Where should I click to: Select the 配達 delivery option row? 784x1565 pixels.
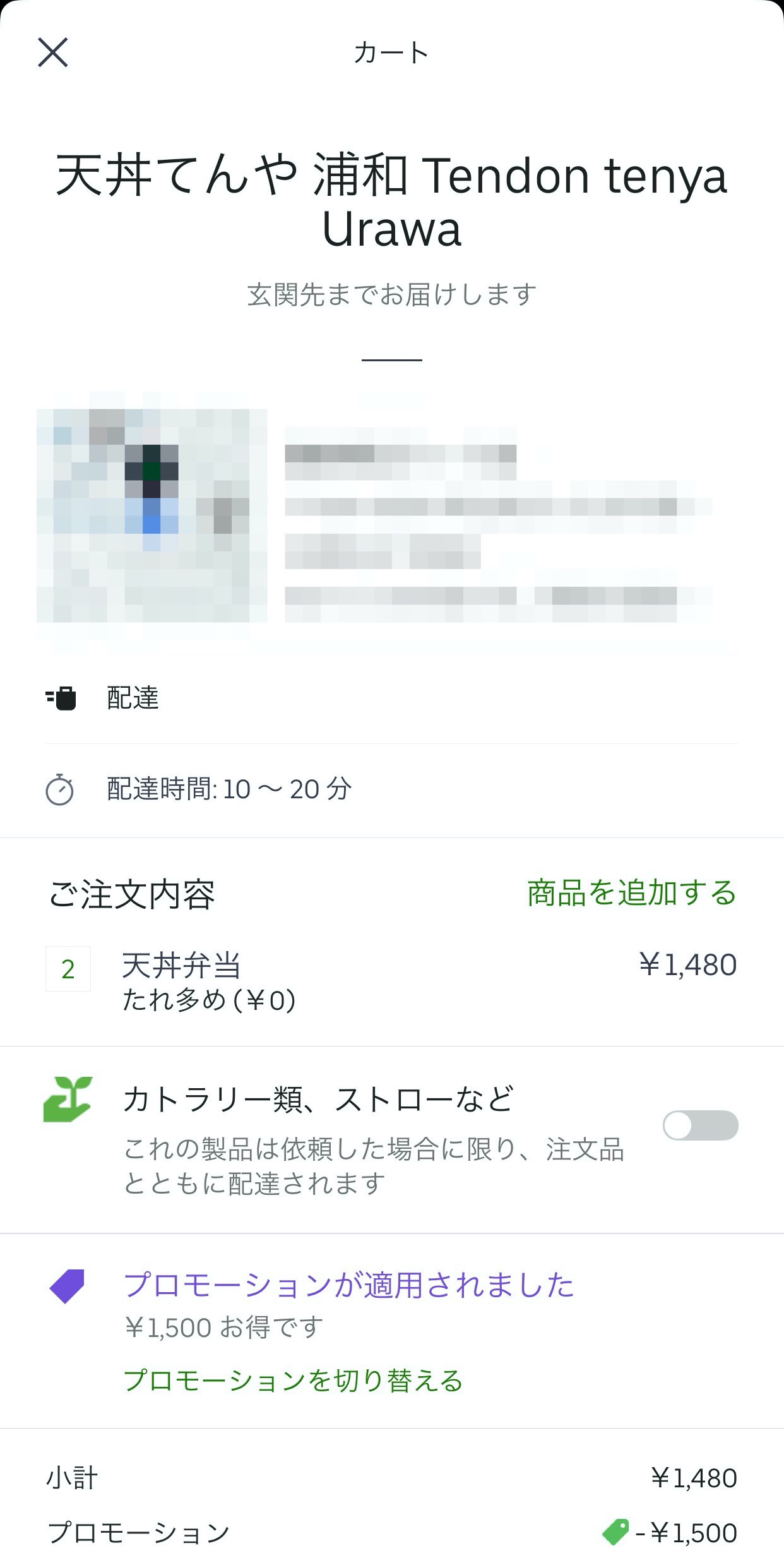click(x=133, y=699)
